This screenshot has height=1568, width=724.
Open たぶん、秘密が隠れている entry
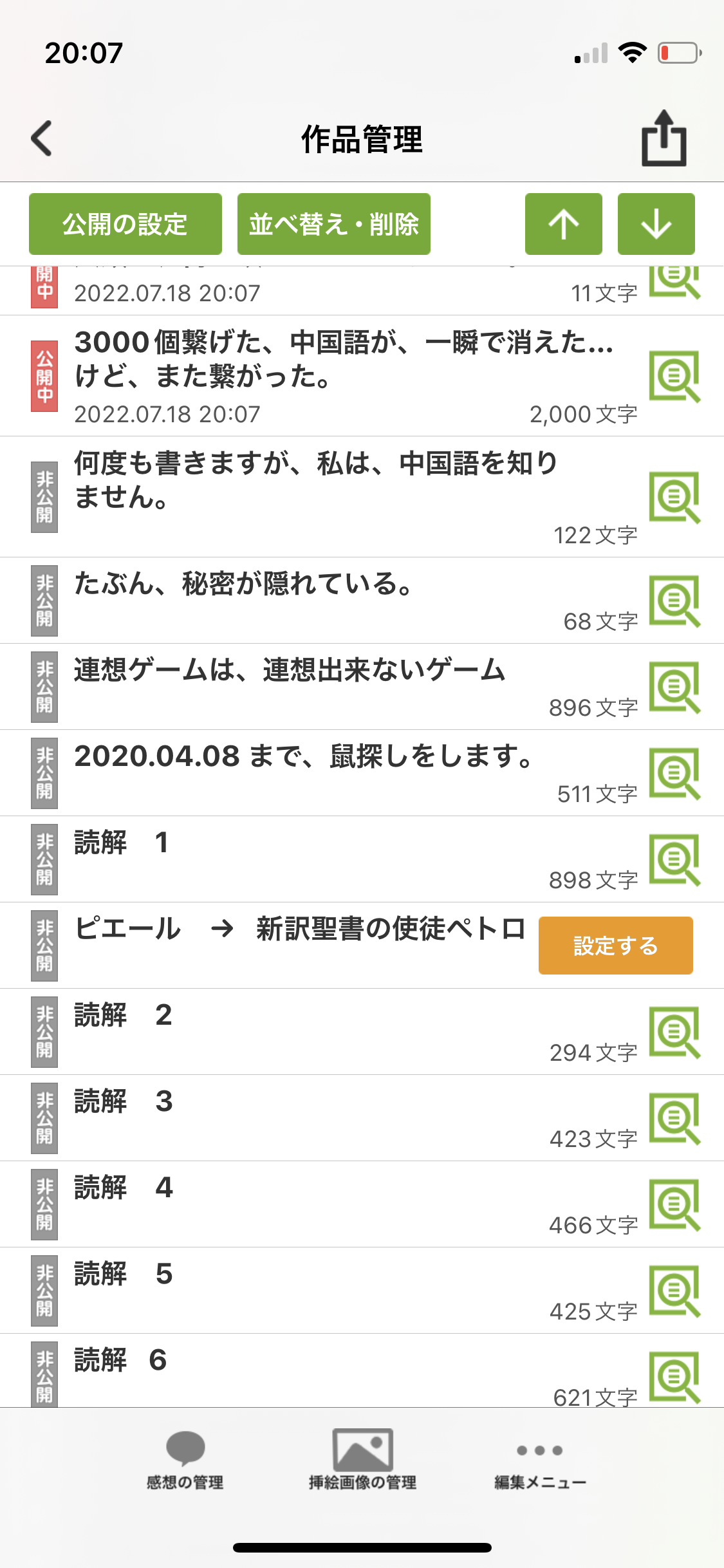pyautogui.click(x=245, y=584)
